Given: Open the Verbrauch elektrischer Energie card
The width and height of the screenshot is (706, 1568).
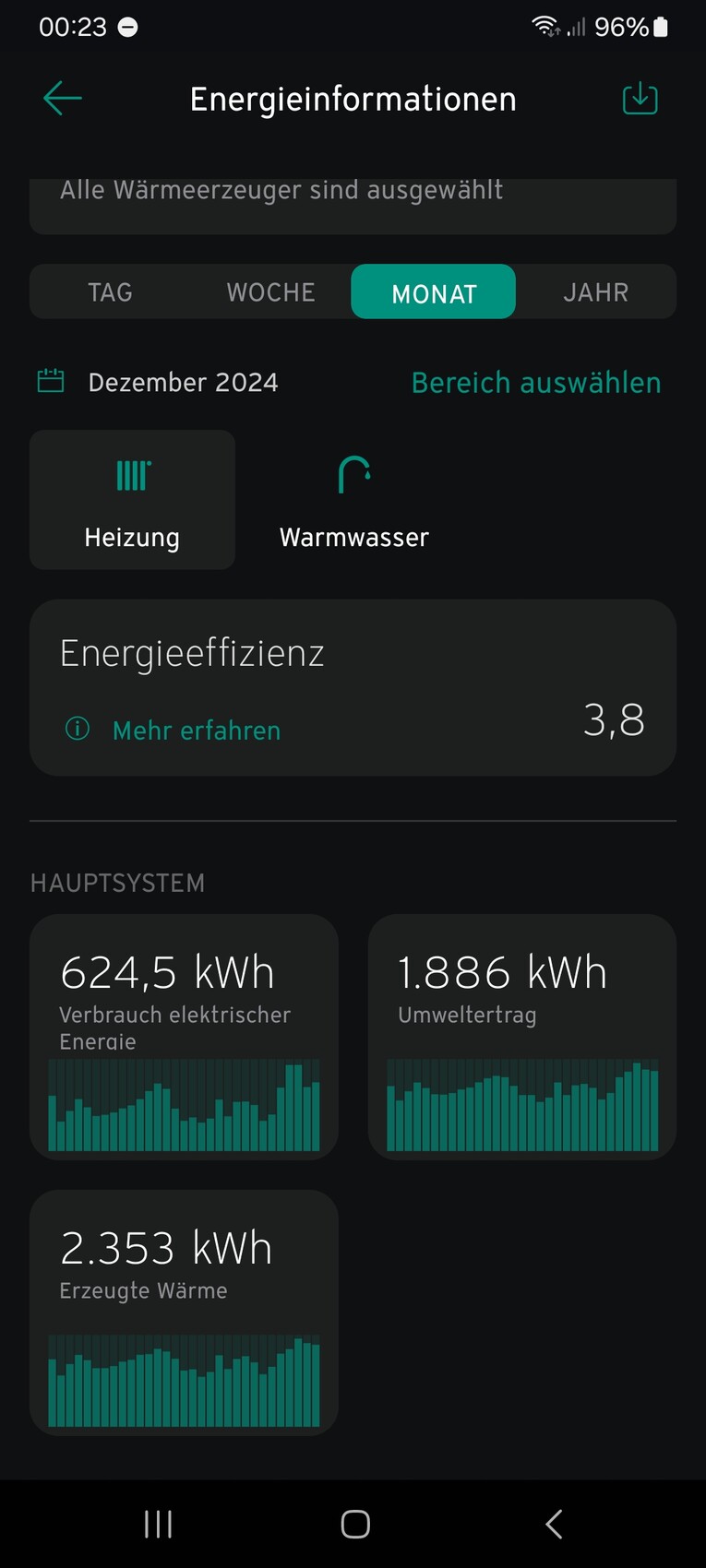Looking at the screenshot, I should [184, 1036].
